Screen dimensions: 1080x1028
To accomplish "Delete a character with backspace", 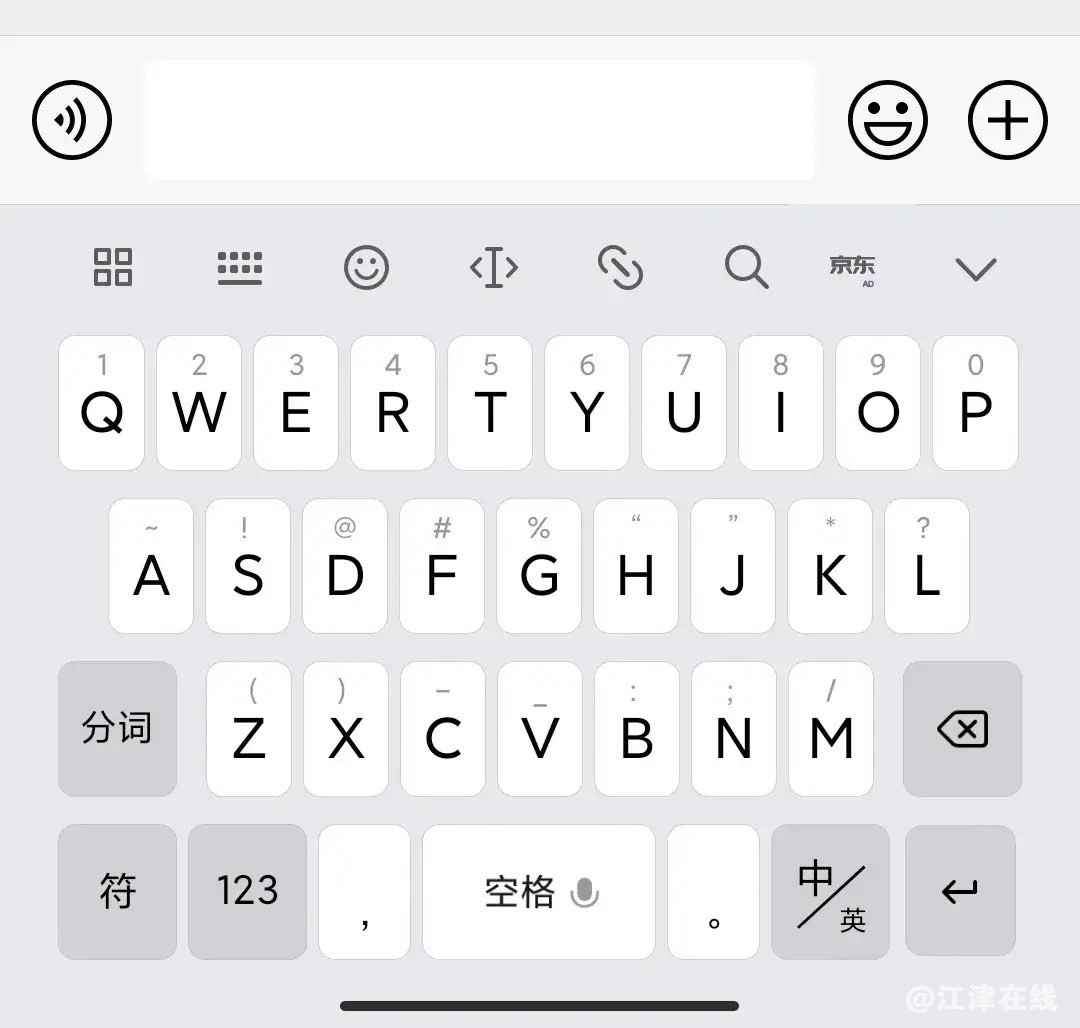I will pyautogui.click(x=962, y=728).
